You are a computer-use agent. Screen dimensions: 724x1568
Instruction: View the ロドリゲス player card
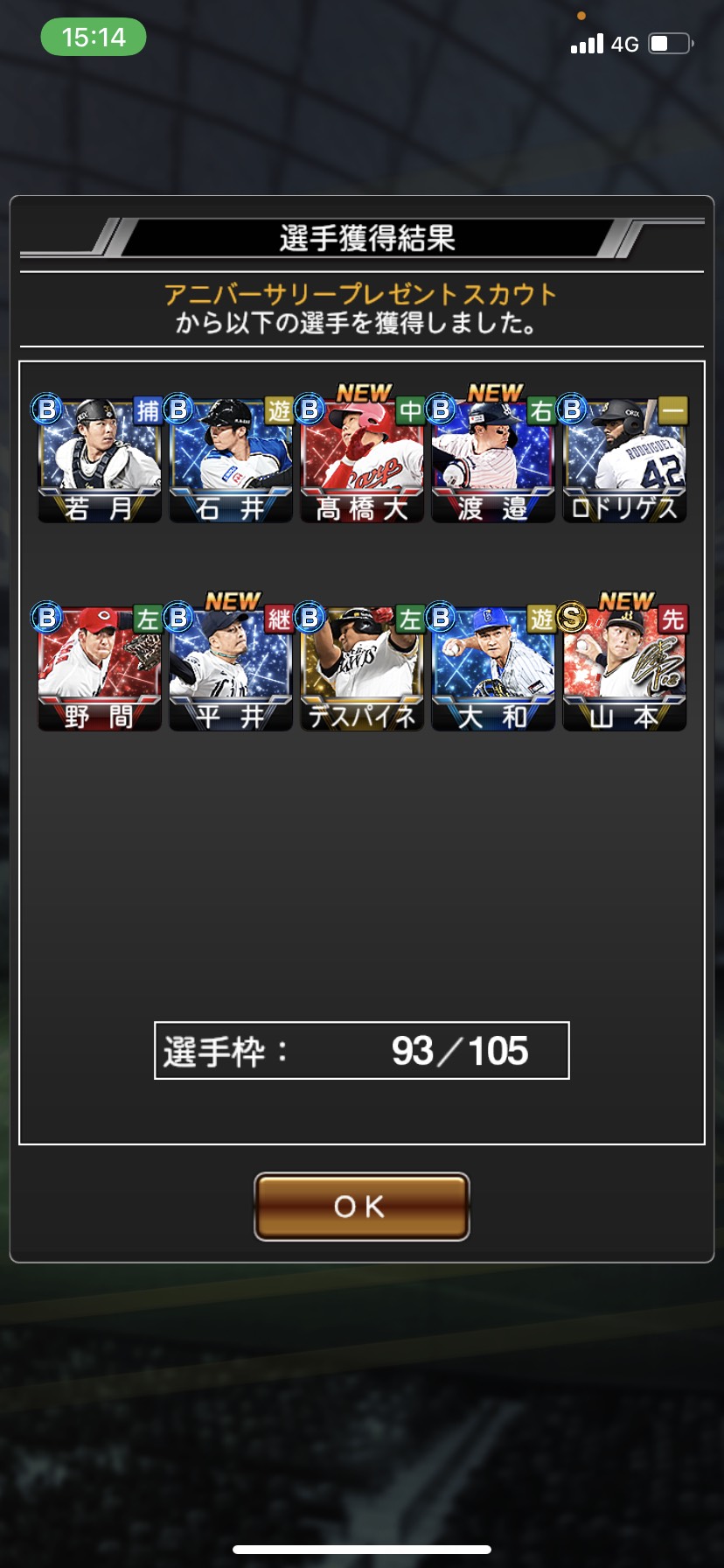[624, 460]
